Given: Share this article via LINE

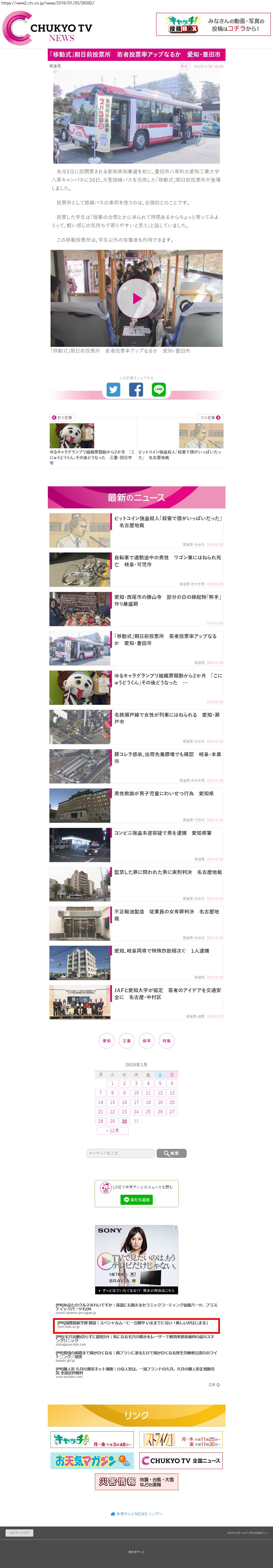Looking at the screenshot, I should 159,390.
